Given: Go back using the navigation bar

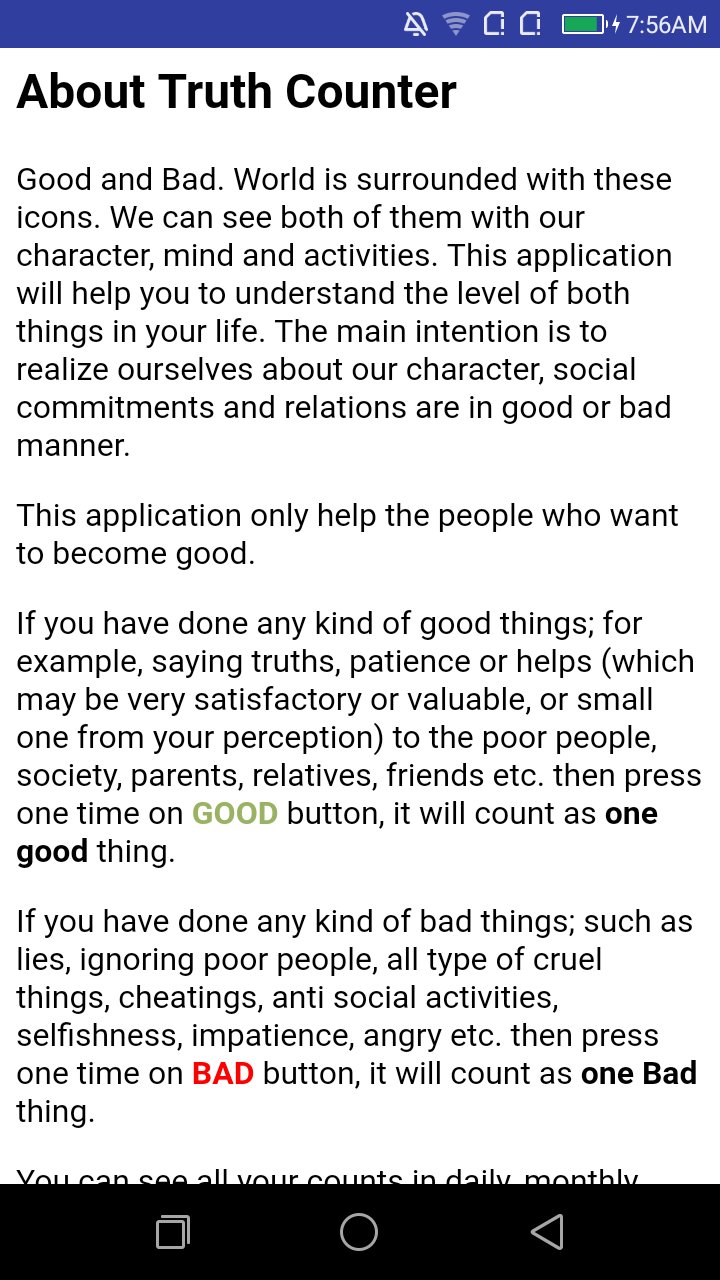Looking at the screenshot, I should click(547, 1232).
